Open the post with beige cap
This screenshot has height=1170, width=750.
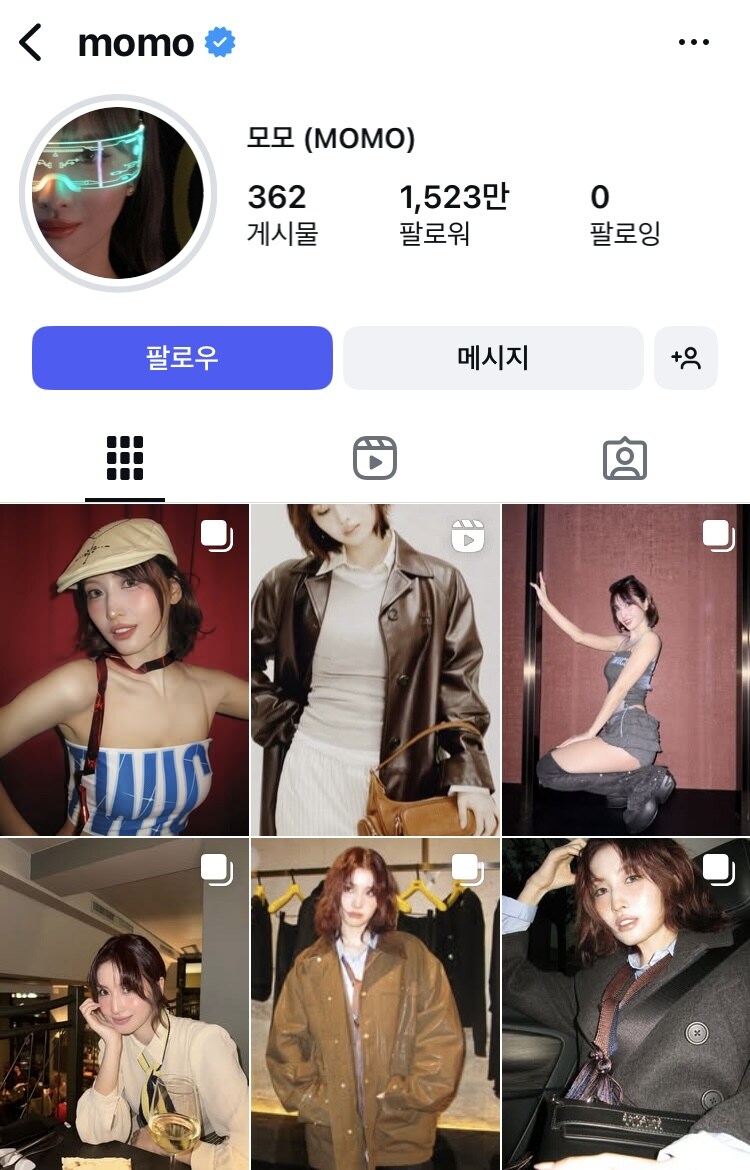[x=124, y=670]
